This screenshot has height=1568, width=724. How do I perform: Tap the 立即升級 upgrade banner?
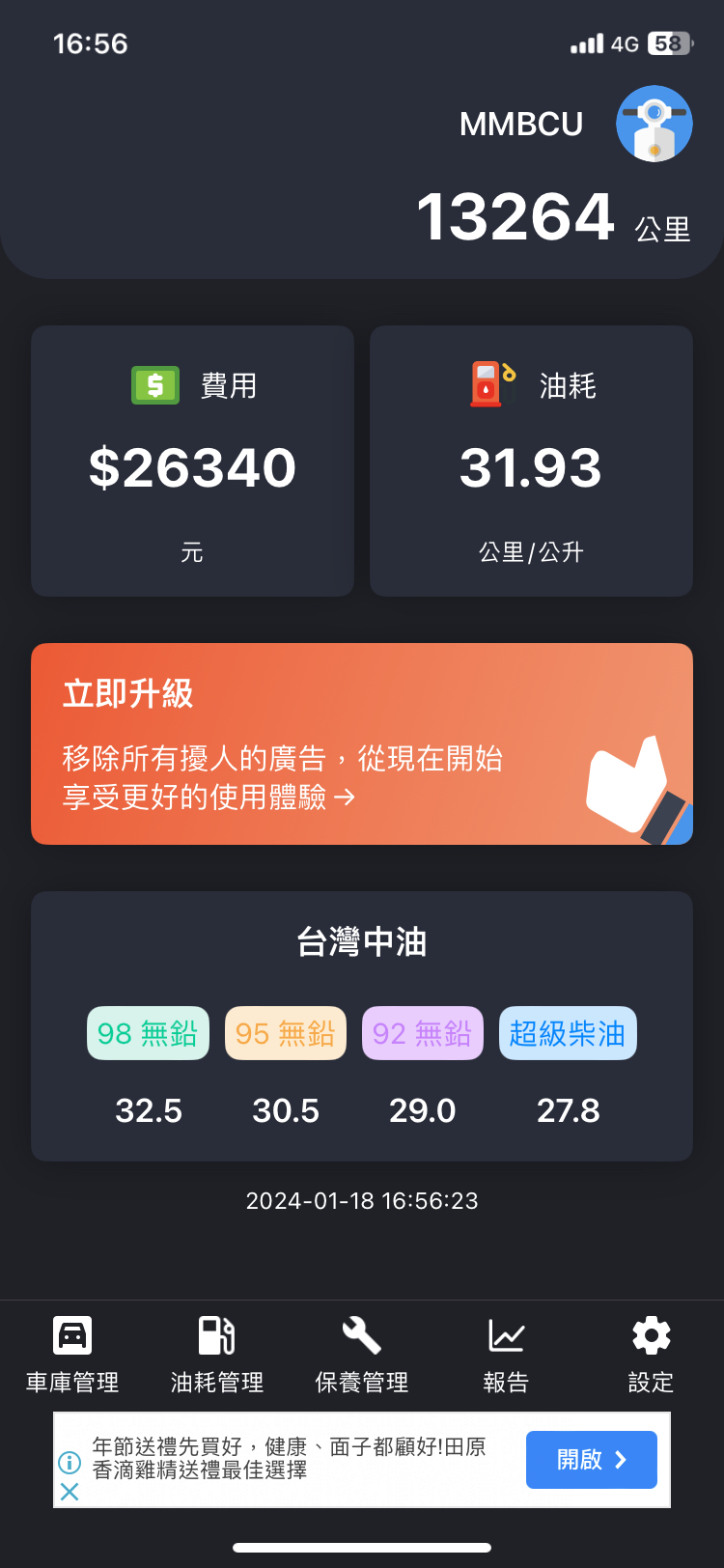(362, 743)
